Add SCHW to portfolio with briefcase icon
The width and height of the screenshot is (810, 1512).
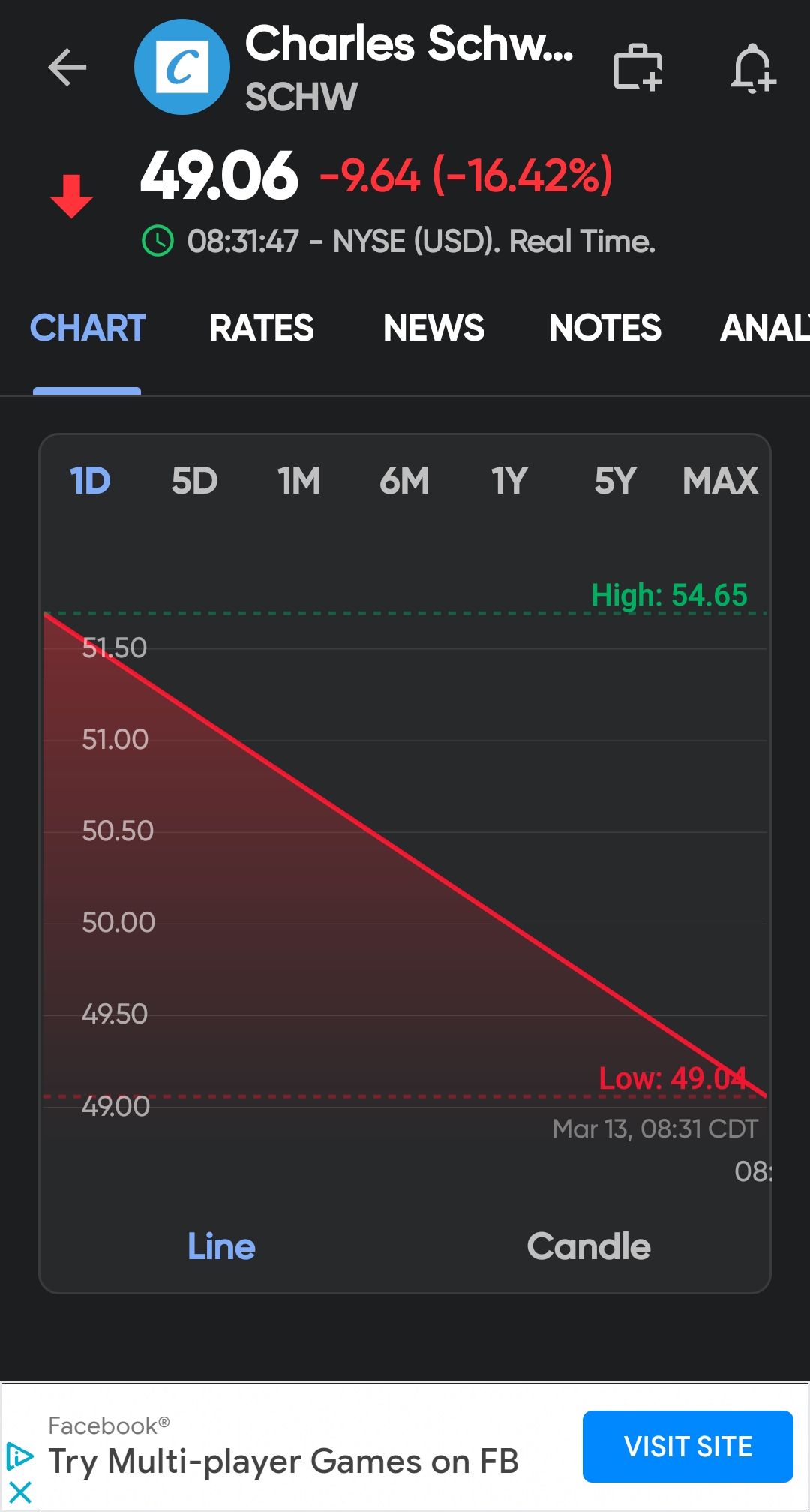pyautogui.click(x=637, y=68)
